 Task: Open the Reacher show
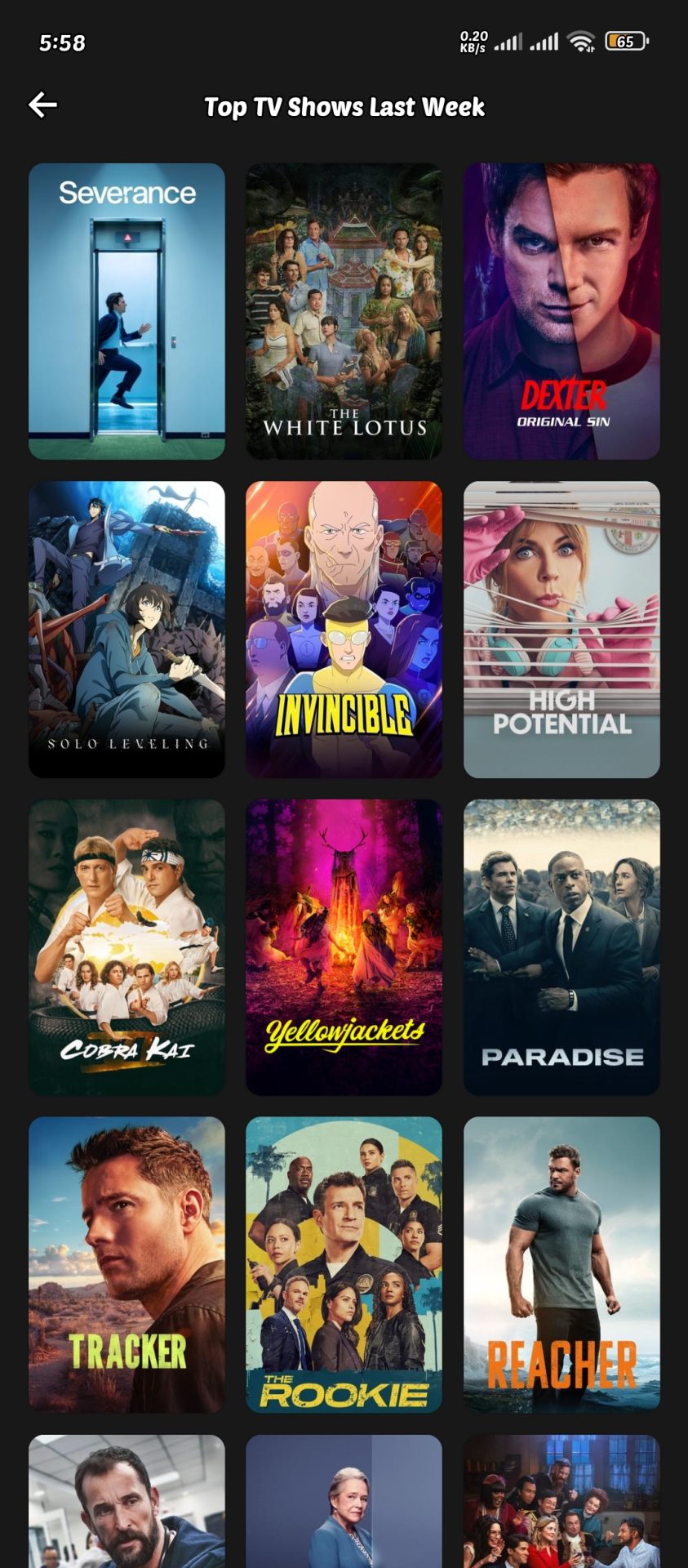(x=561, y=1264)
